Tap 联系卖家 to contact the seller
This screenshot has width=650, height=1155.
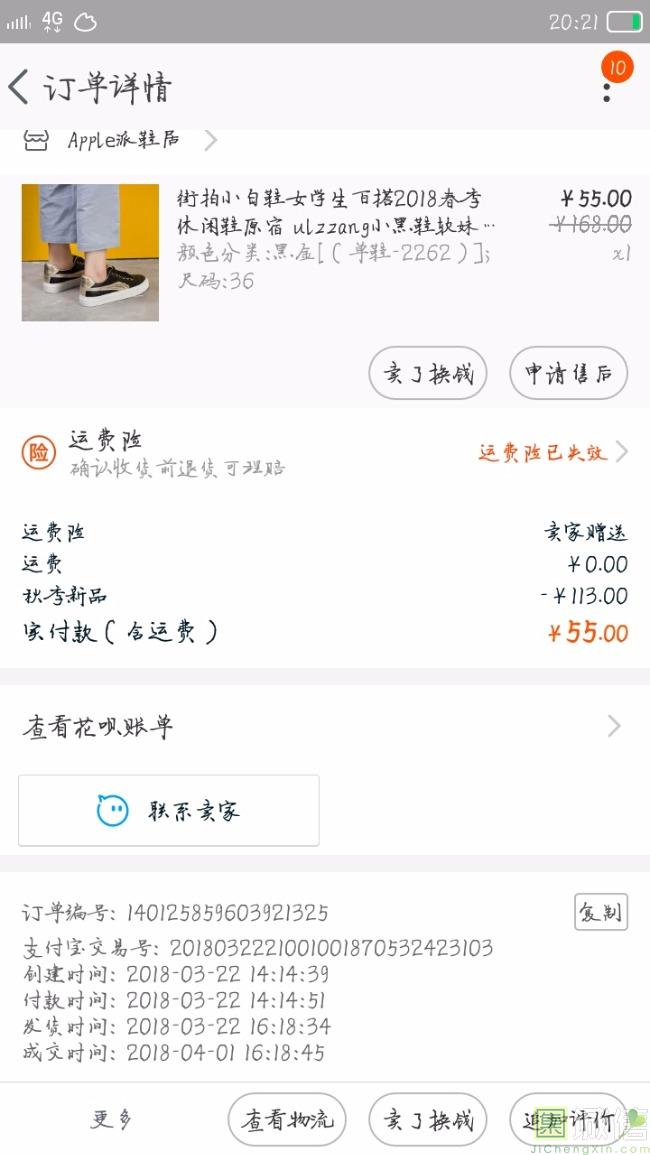(x=169, y=810)
